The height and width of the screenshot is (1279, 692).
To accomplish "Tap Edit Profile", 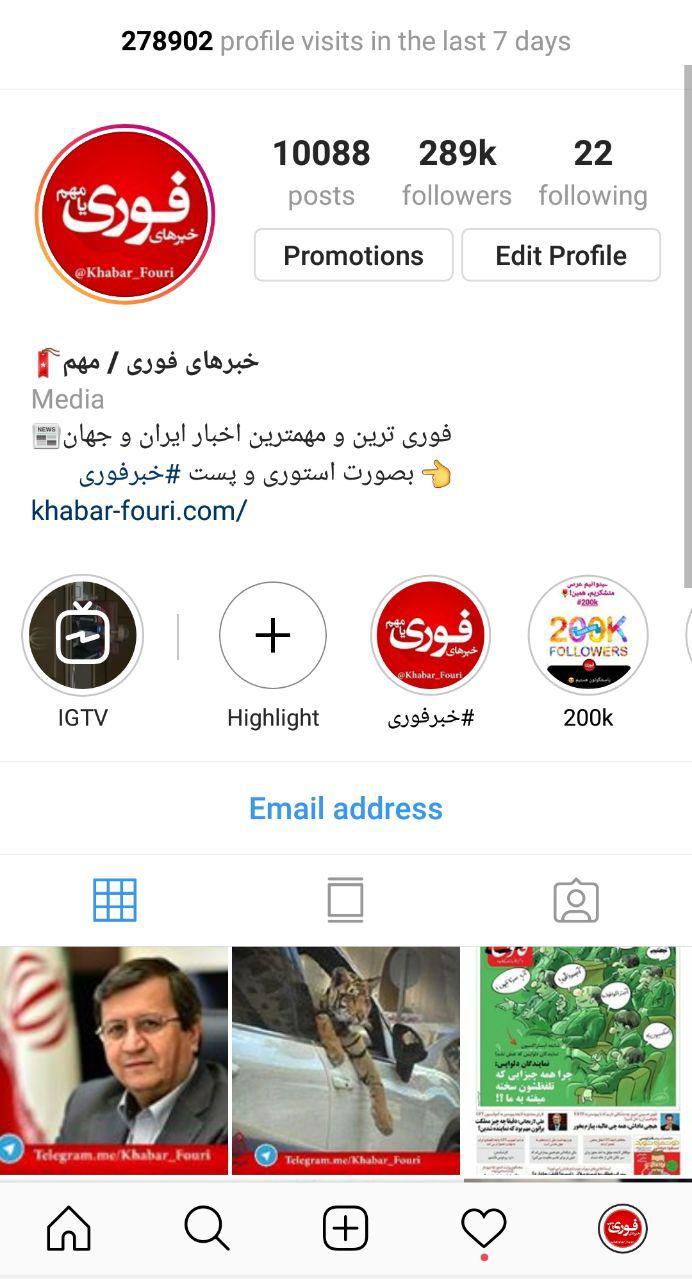I will coord(560,255).
